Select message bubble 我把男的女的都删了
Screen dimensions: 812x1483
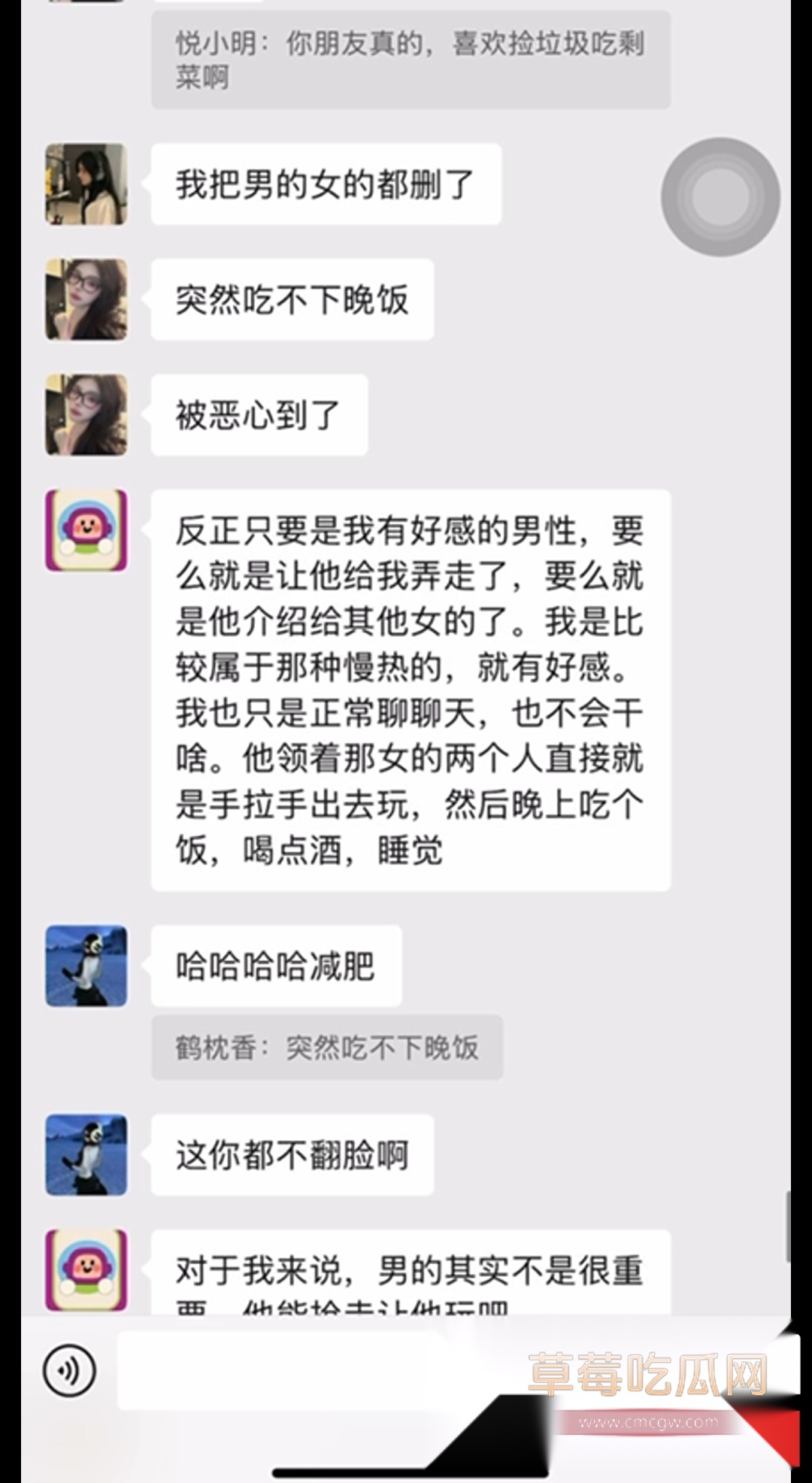pos(326,183)
